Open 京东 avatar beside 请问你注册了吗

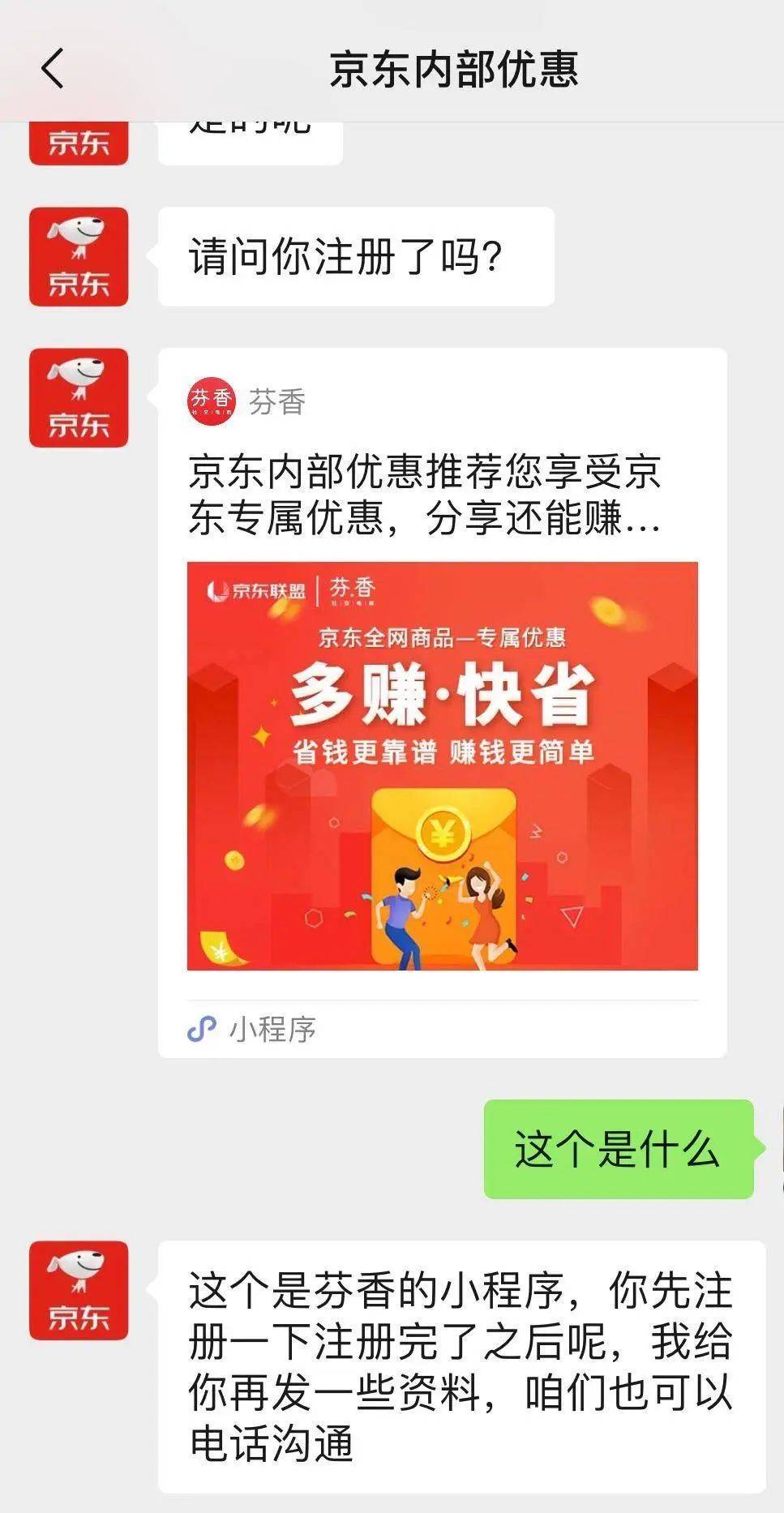[79, 257]
